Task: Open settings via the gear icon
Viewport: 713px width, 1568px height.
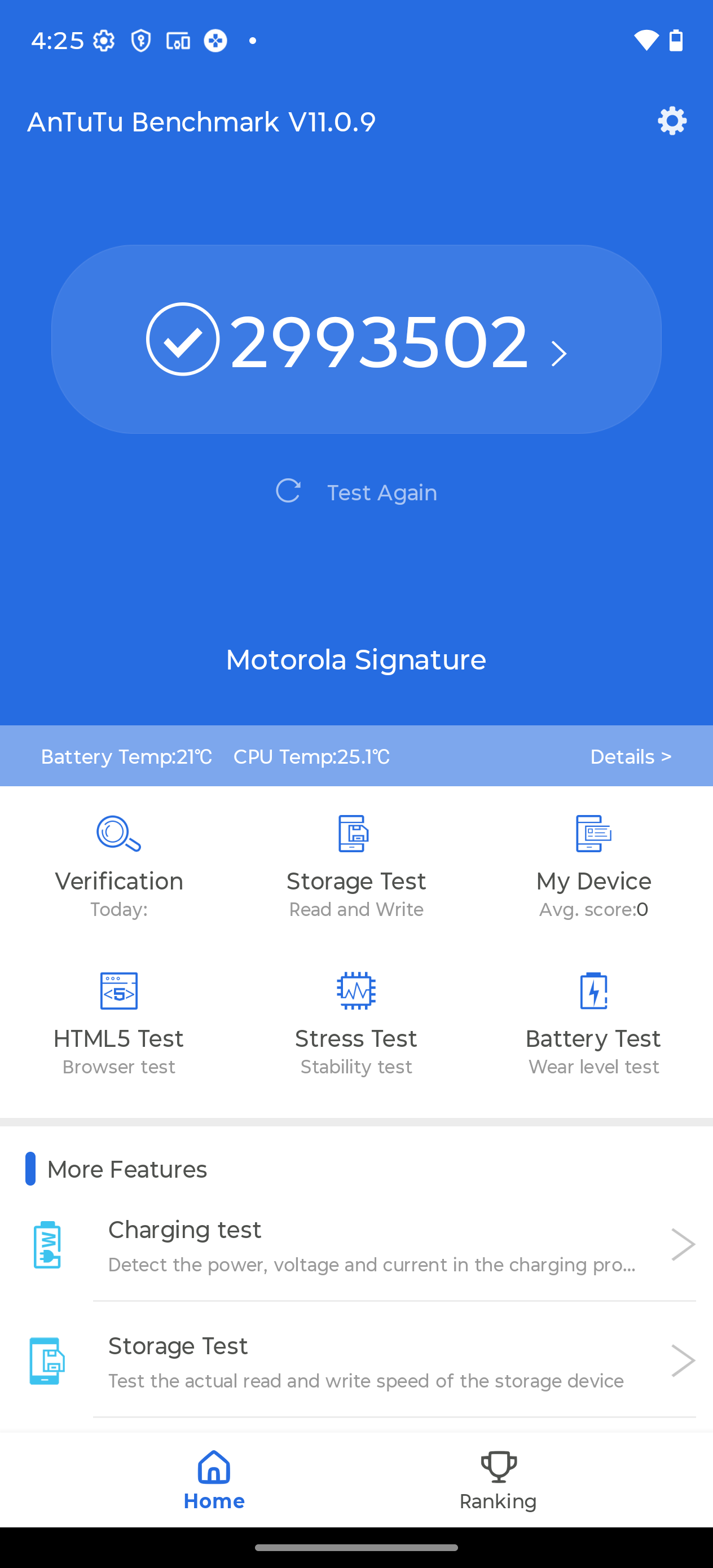Action: pyautogui.click(x=672, y=121)
